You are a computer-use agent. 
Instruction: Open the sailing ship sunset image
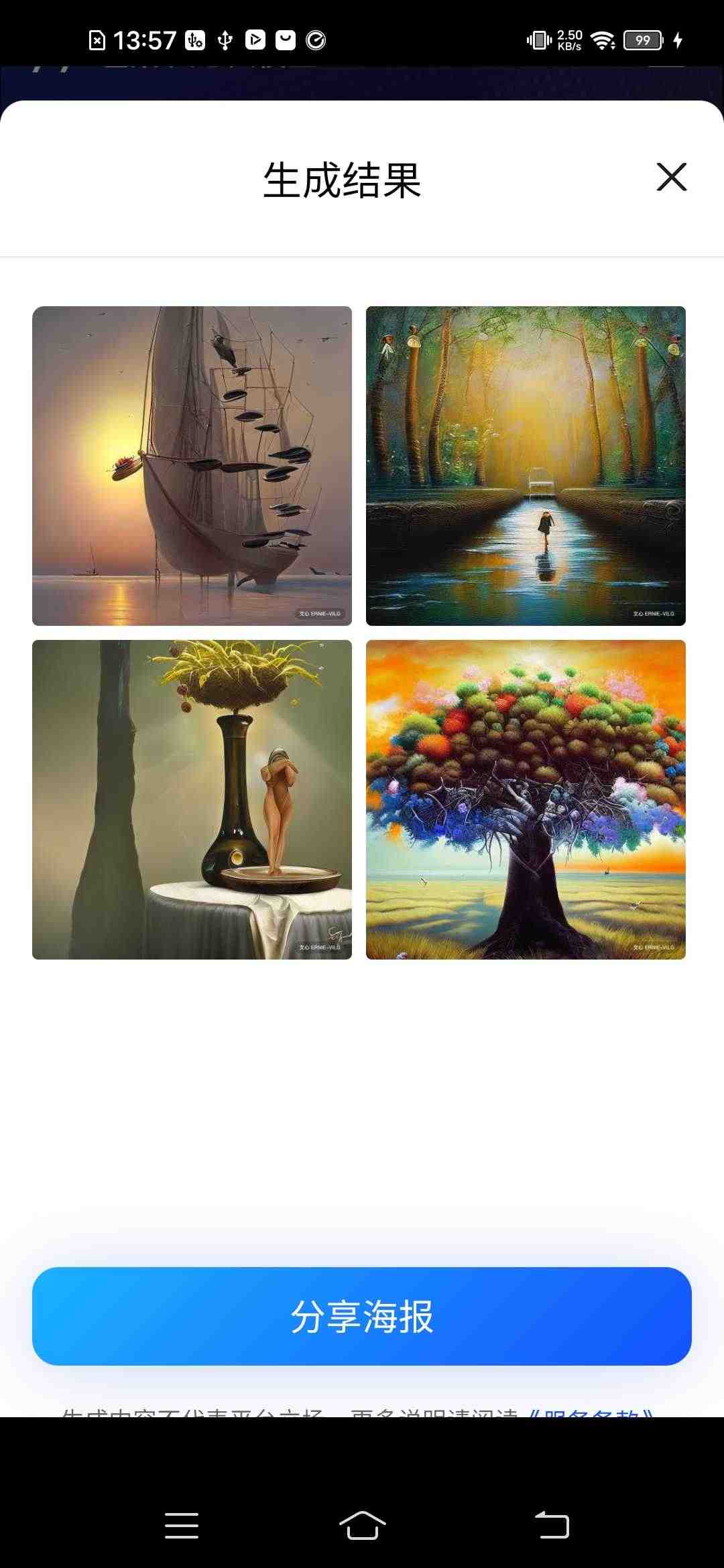coord(192,466)
